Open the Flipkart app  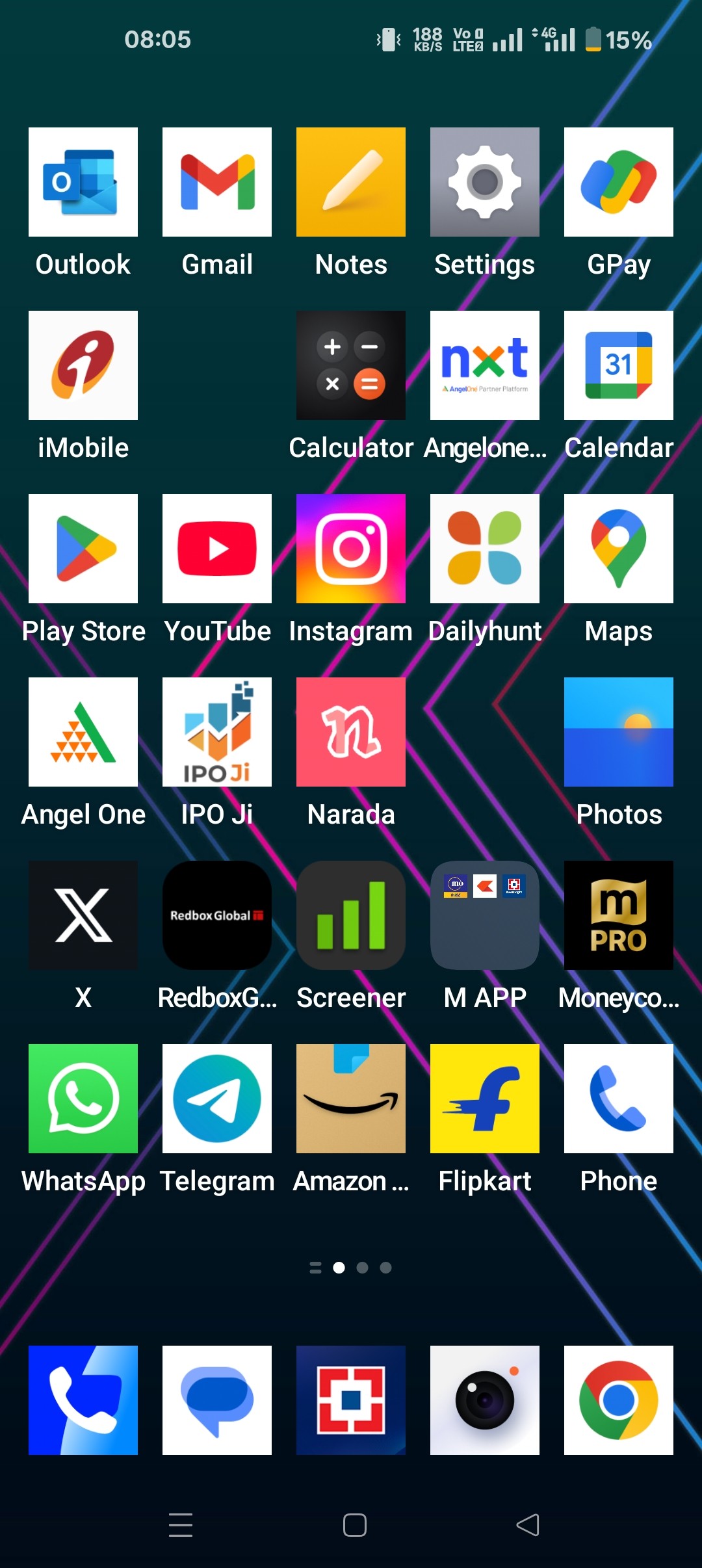485,1099
